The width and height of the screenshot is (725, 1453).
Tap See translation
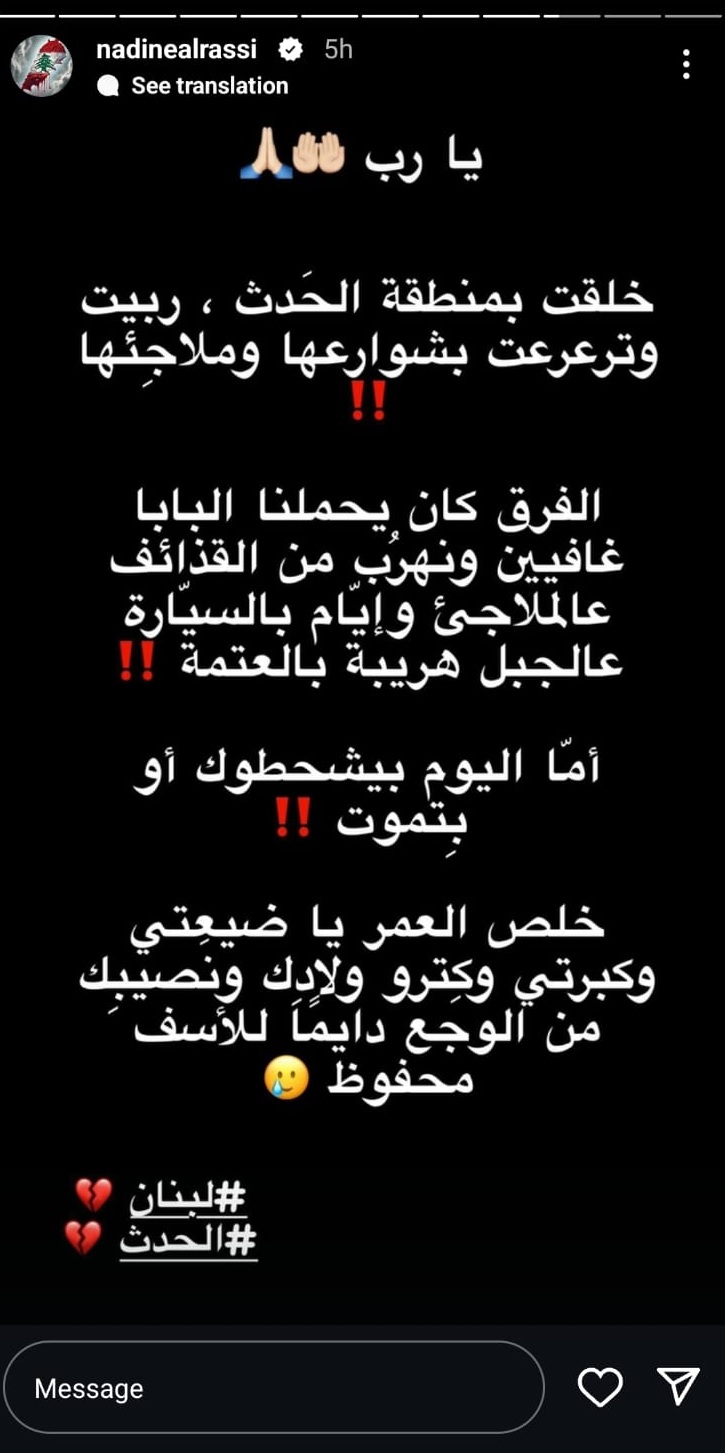click(208, 86)
